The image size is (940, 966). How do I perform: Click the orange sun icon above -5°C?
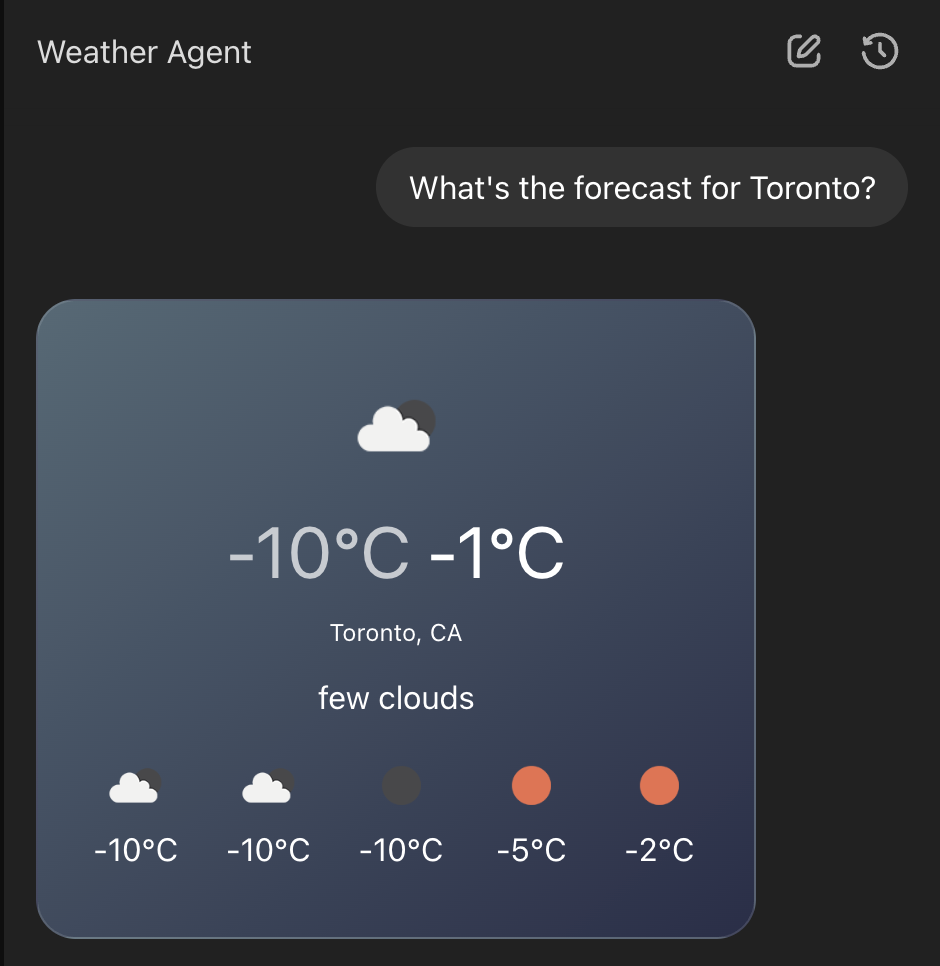click(531, 786)
